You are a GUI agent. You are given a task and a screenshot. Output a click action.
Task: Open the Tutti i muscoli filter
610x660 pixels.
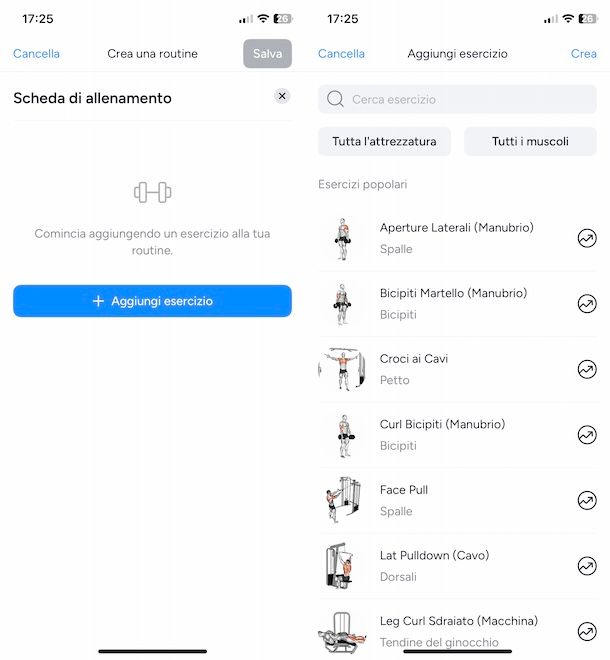(530, 142)
